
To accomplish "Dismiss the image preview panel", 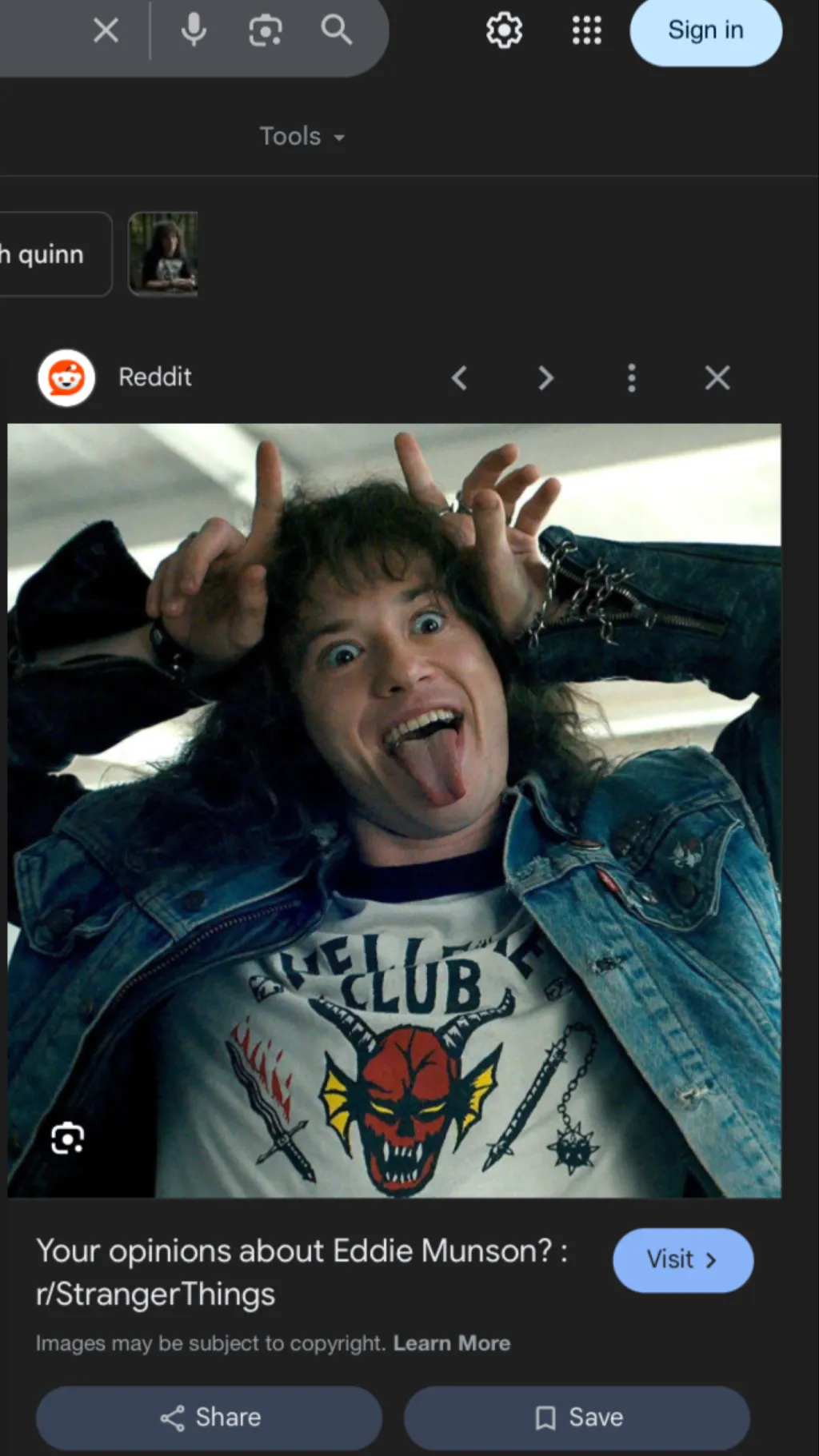I will pyautogui.click(x=716, y=377).
